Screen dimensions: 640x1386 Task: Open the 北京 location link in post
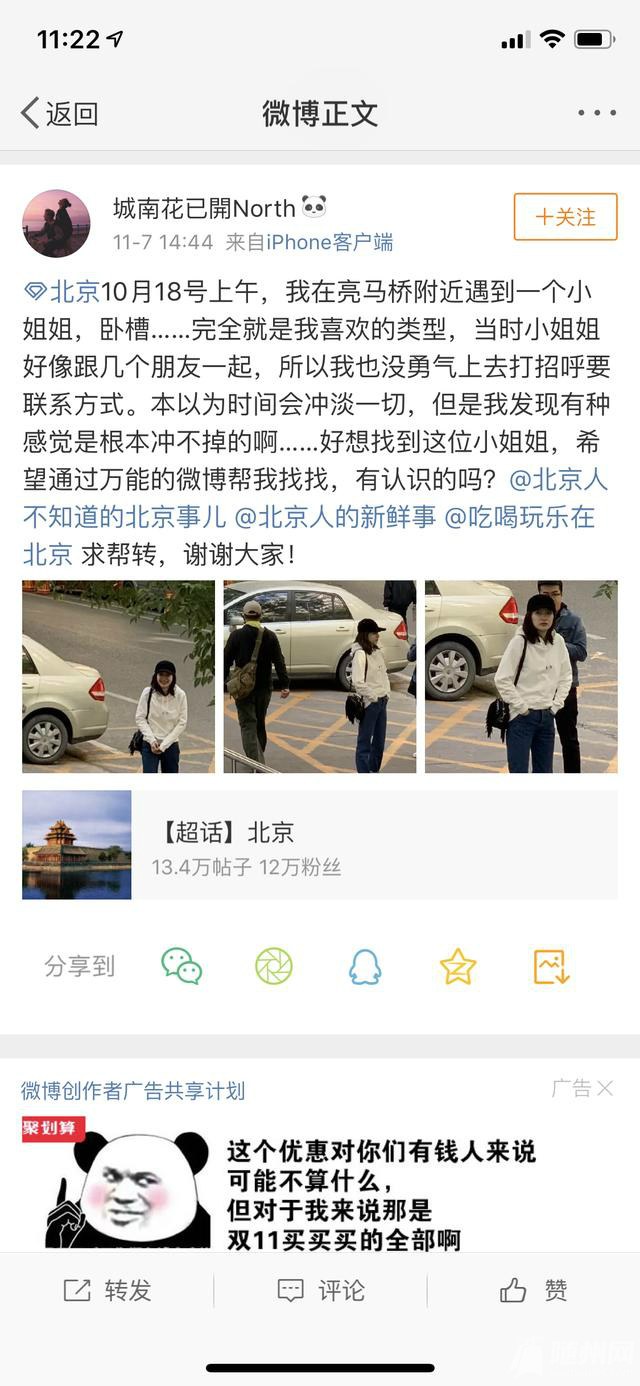pyautogui.click(x=63, y=292)
